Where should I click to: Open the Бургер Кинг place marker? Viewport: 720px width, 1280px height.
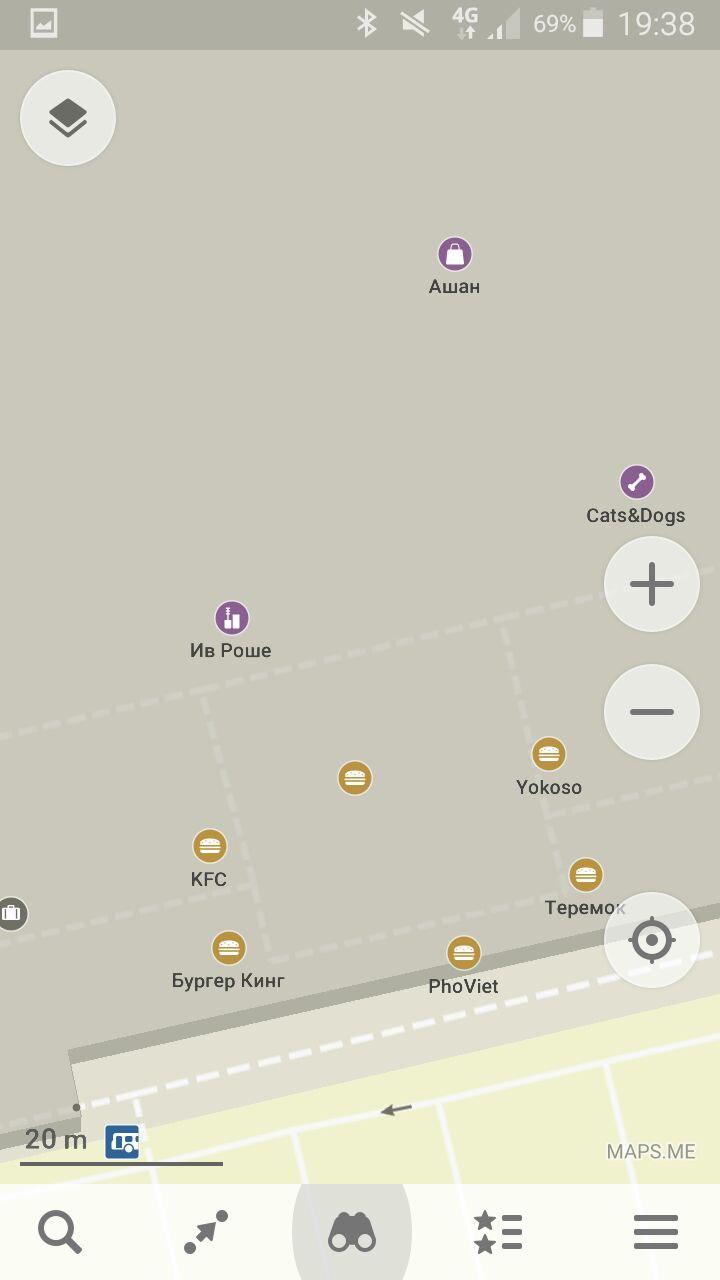click(229, 948)
